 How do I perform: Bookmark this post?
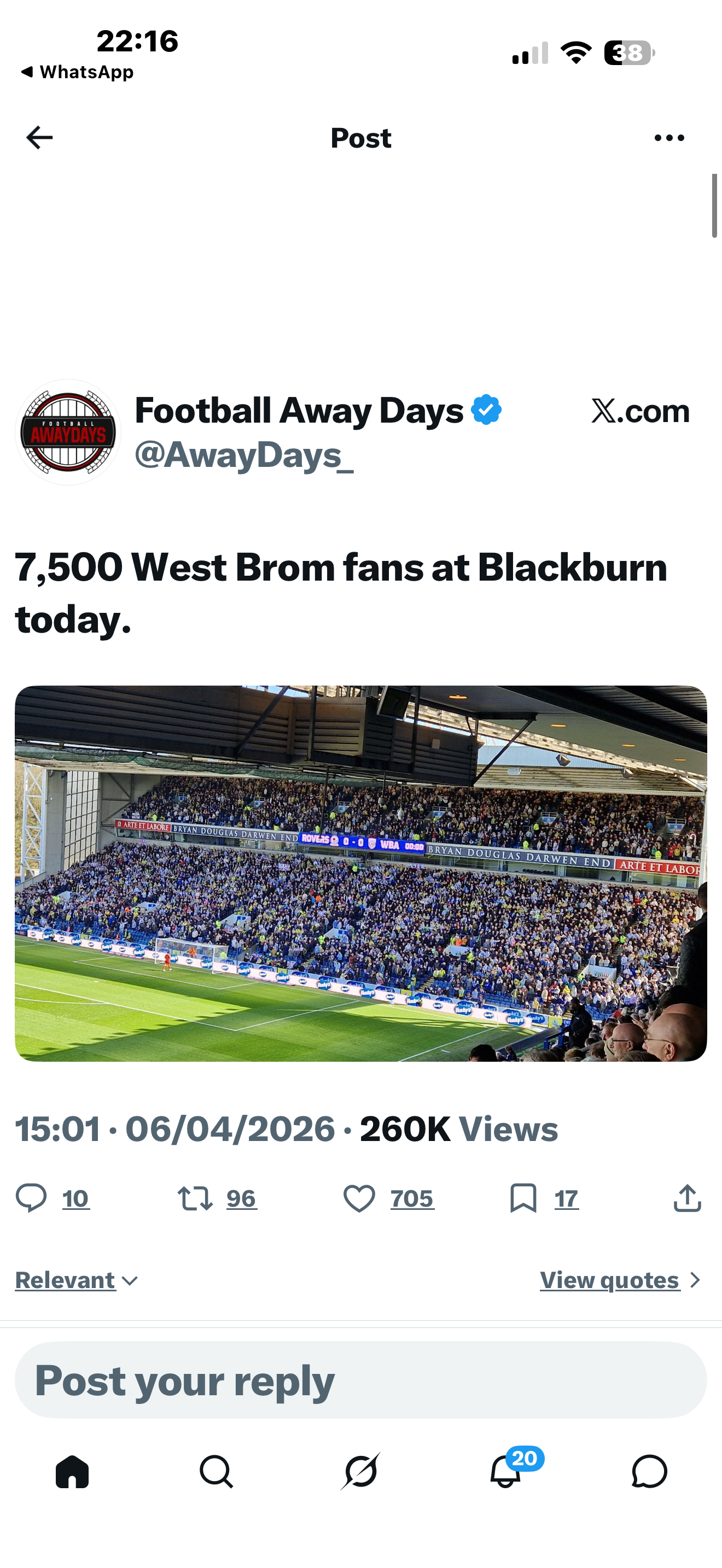click(x=523, y=1198)
